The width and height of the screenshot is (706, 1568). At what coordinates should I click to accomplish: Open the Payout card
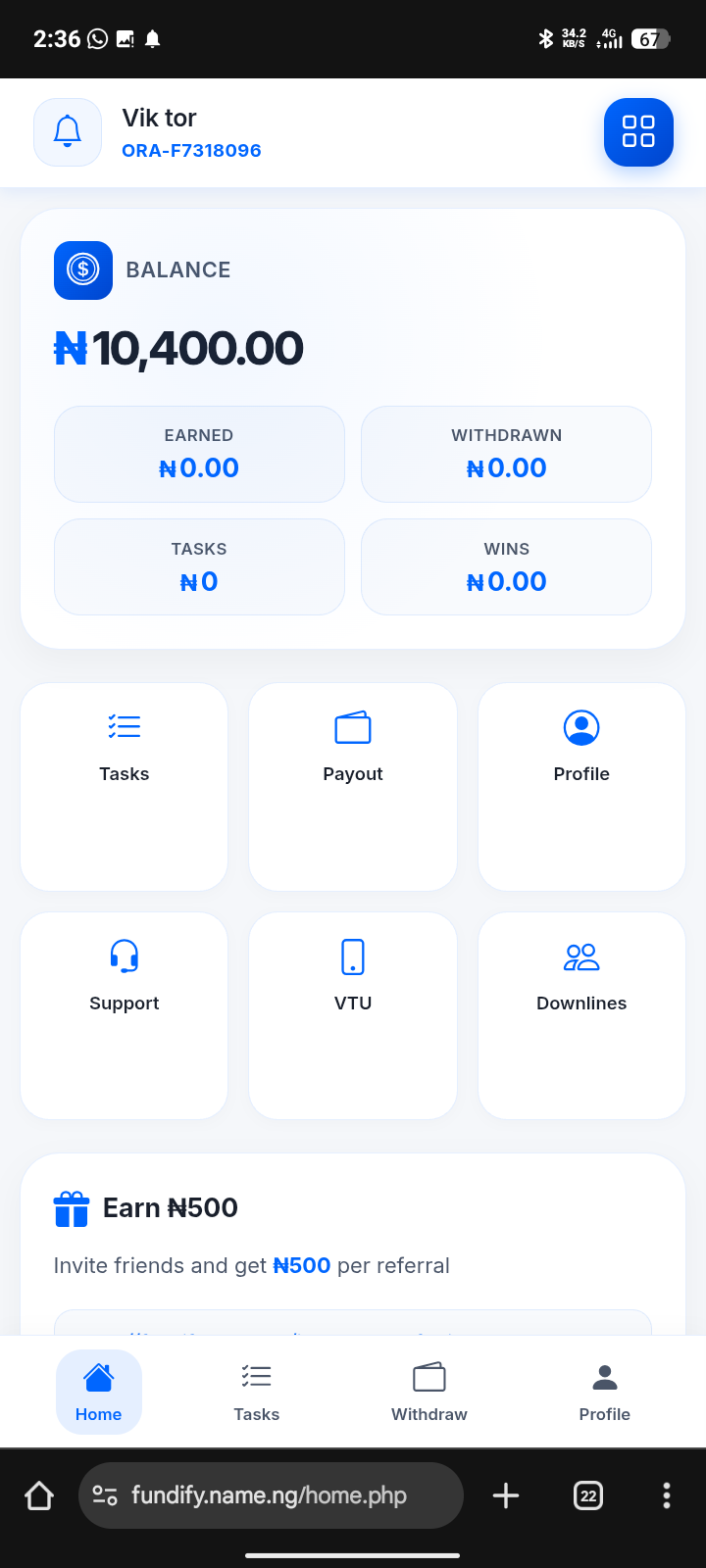click(x=353, y=786)
